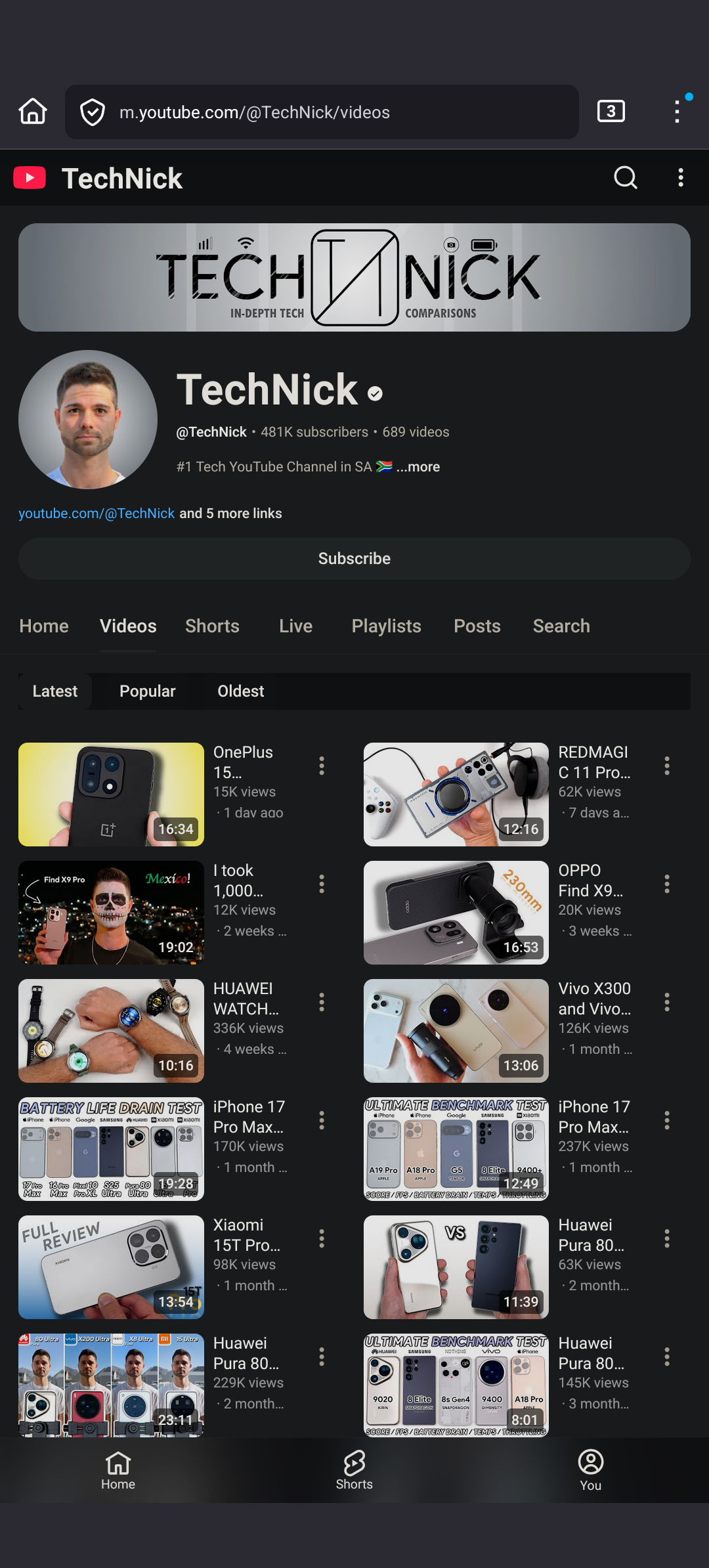Viewport: 709px width, 1568px height.
Task: Tap the URL address bar
Action: point(322,112)
